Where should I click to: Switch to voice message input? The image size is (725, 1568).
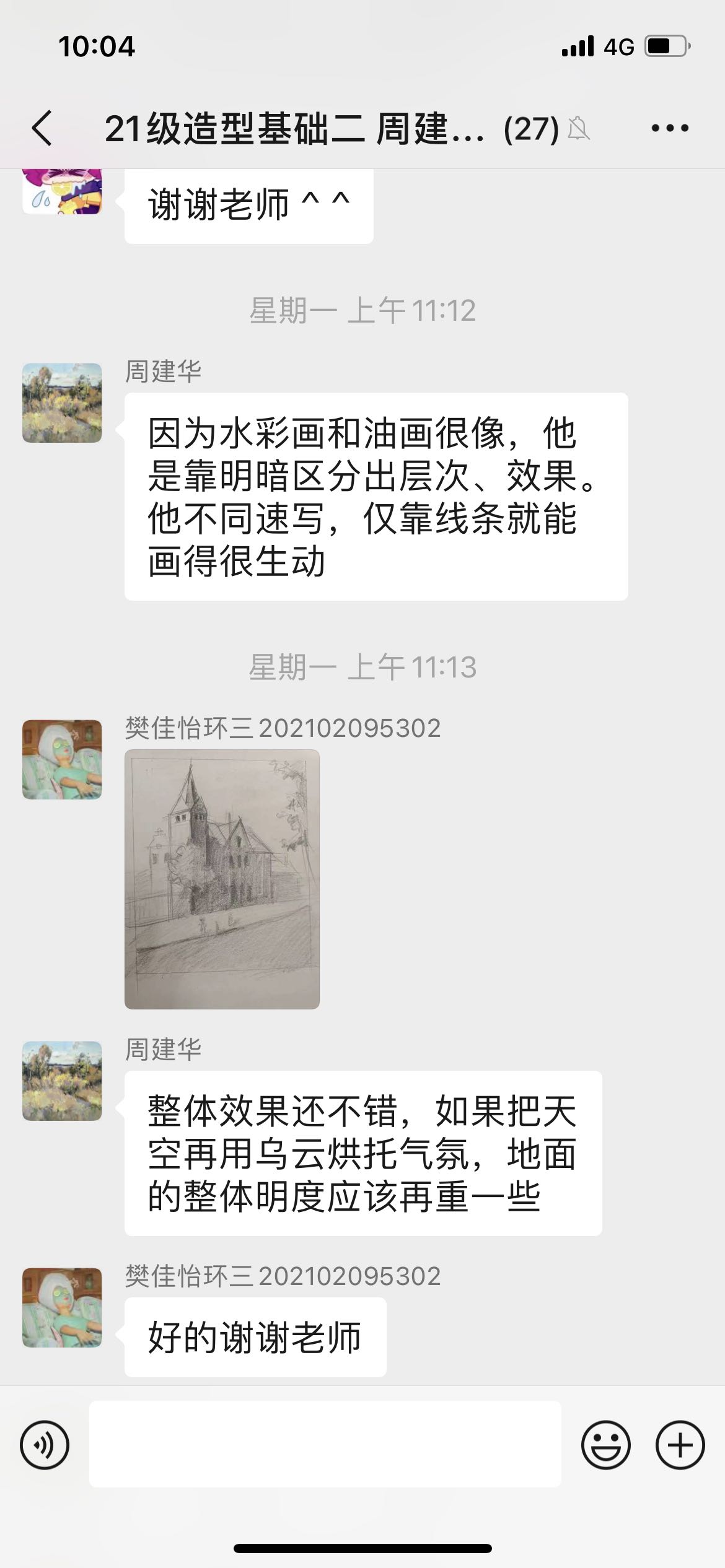click(45, 1445)
